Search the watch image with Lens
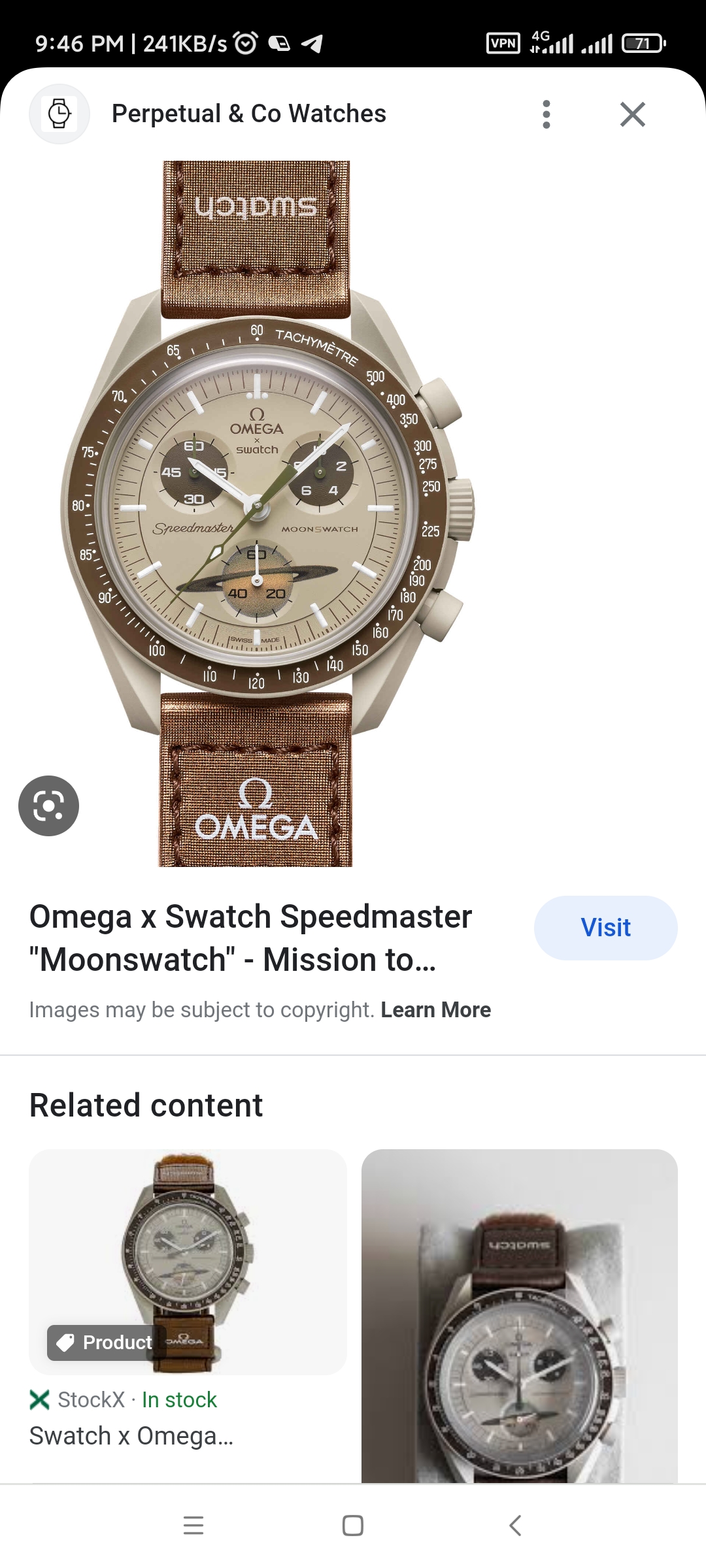The width and height of the screenshot is (706, 1568). (x=48, y=806)
